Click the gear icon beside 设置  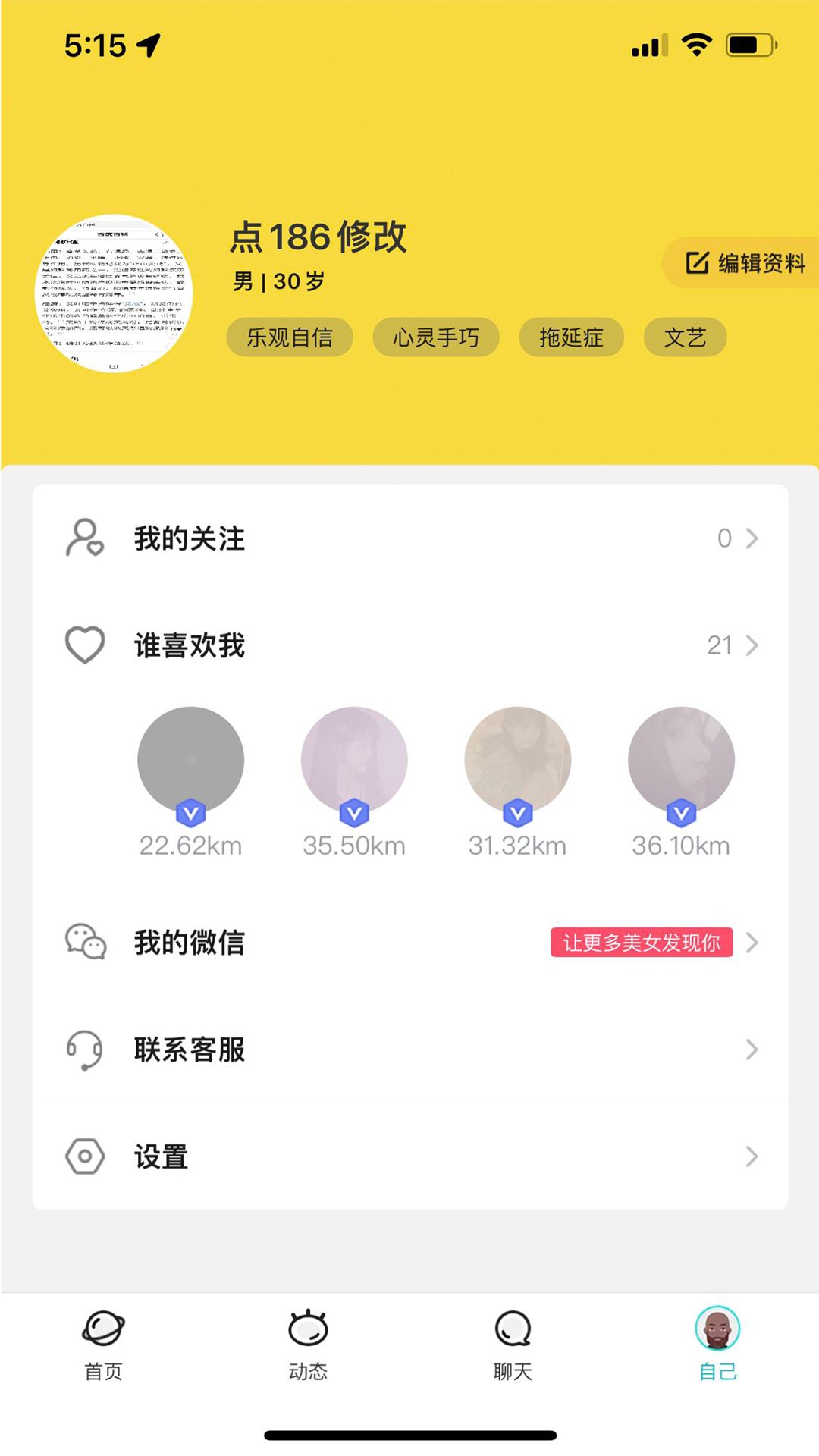85,1156
